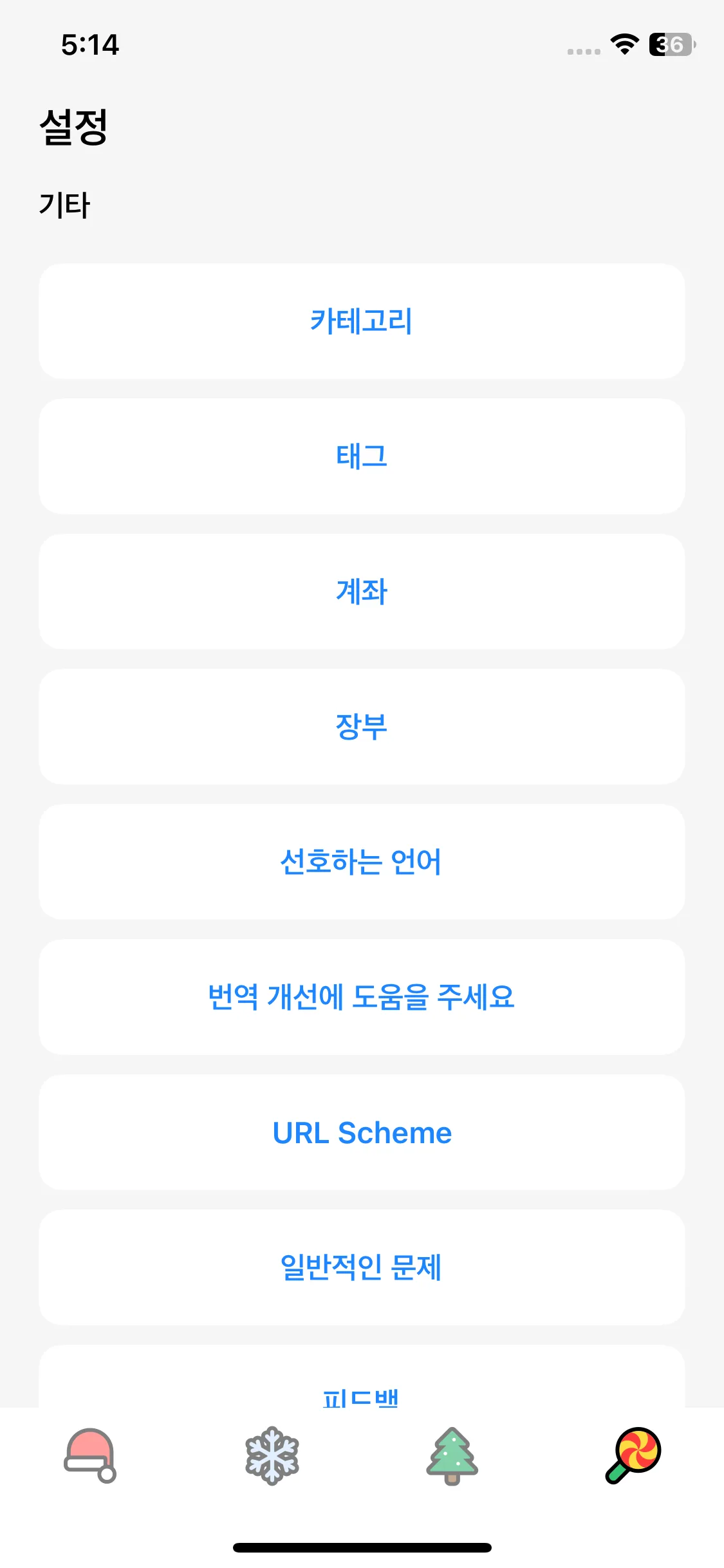Tap the battery indicator showing 36

click(x=671, y=44)
